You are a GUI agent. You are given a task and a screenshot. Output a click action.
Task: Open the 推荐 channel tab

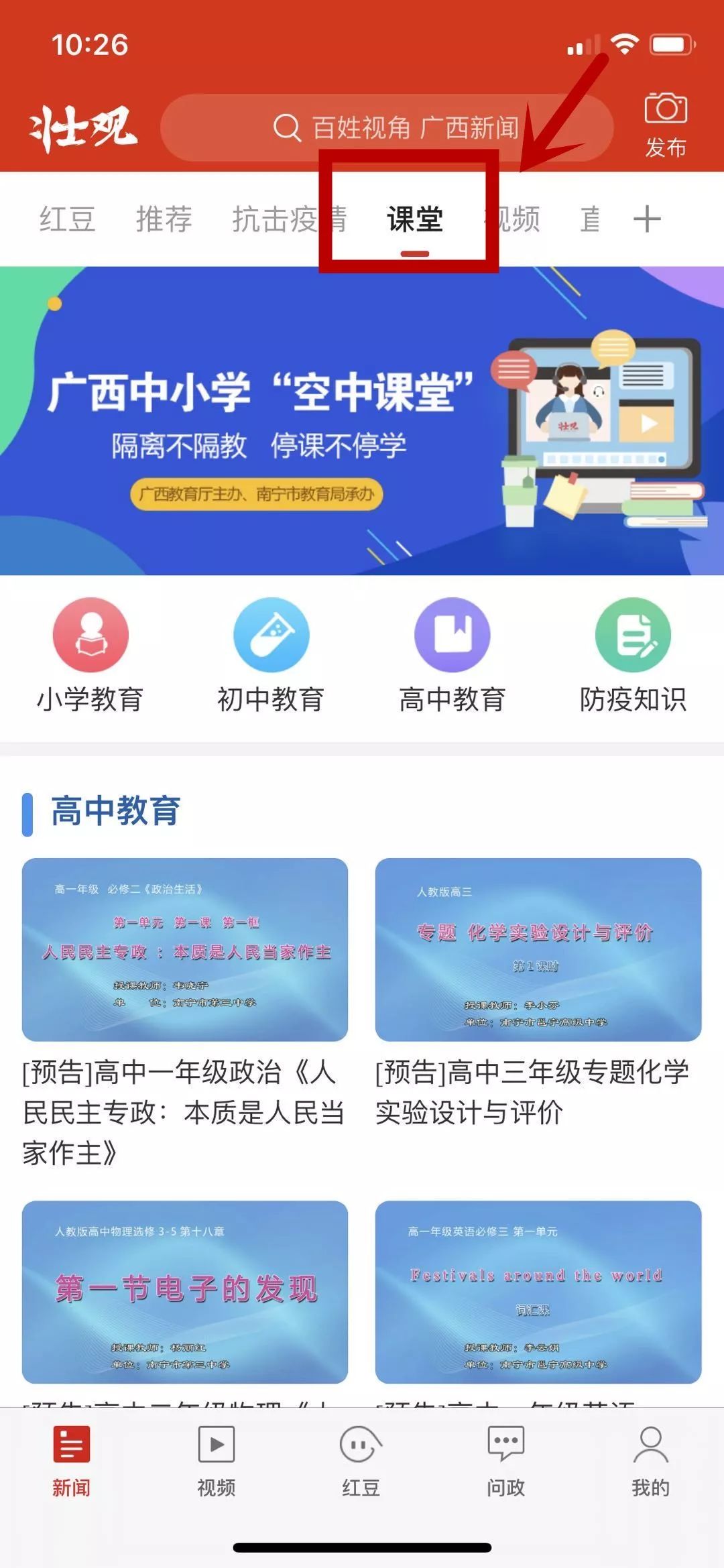click(164, 219)
